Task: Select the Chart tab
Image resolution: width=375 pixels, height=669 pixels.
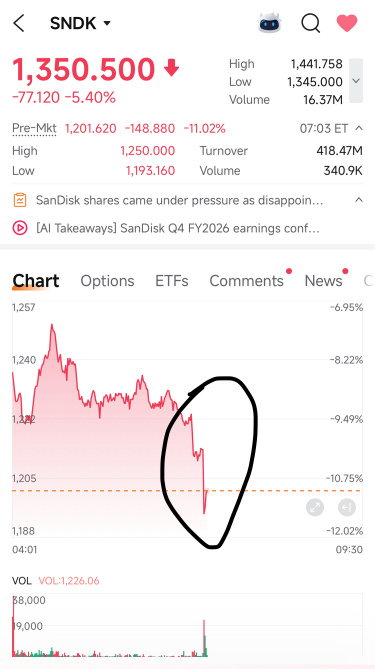Action: coord(36,281)
